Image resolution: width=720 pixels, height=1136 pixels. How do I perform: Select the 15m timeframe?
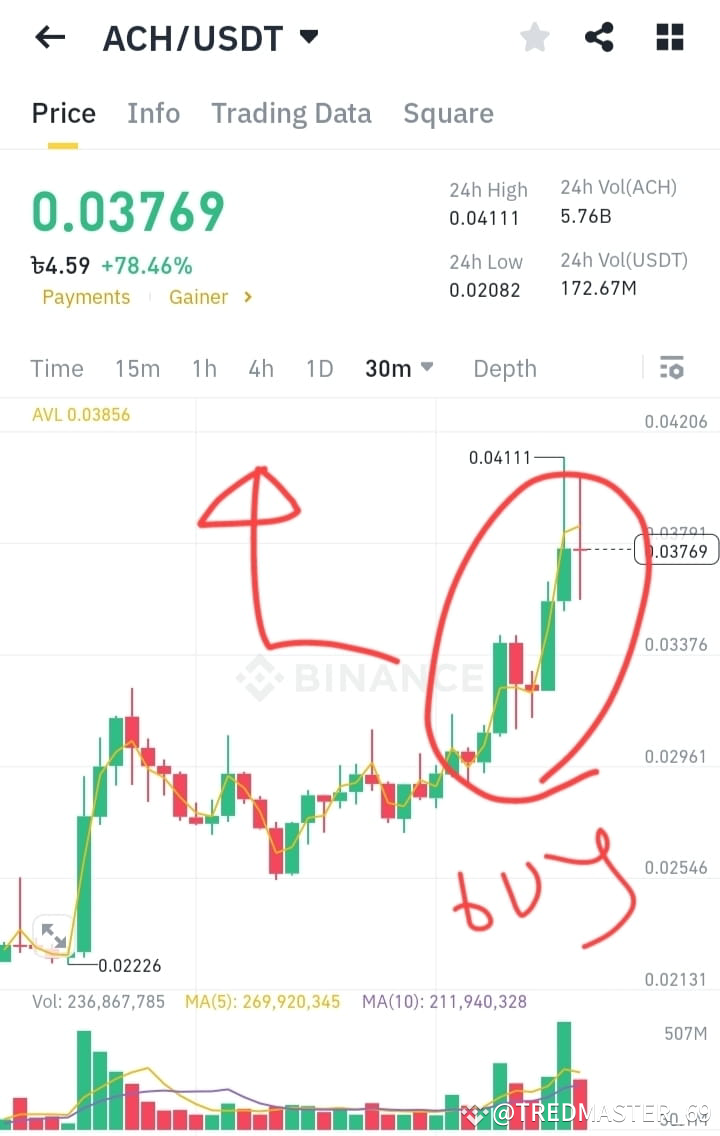(138, 368)
